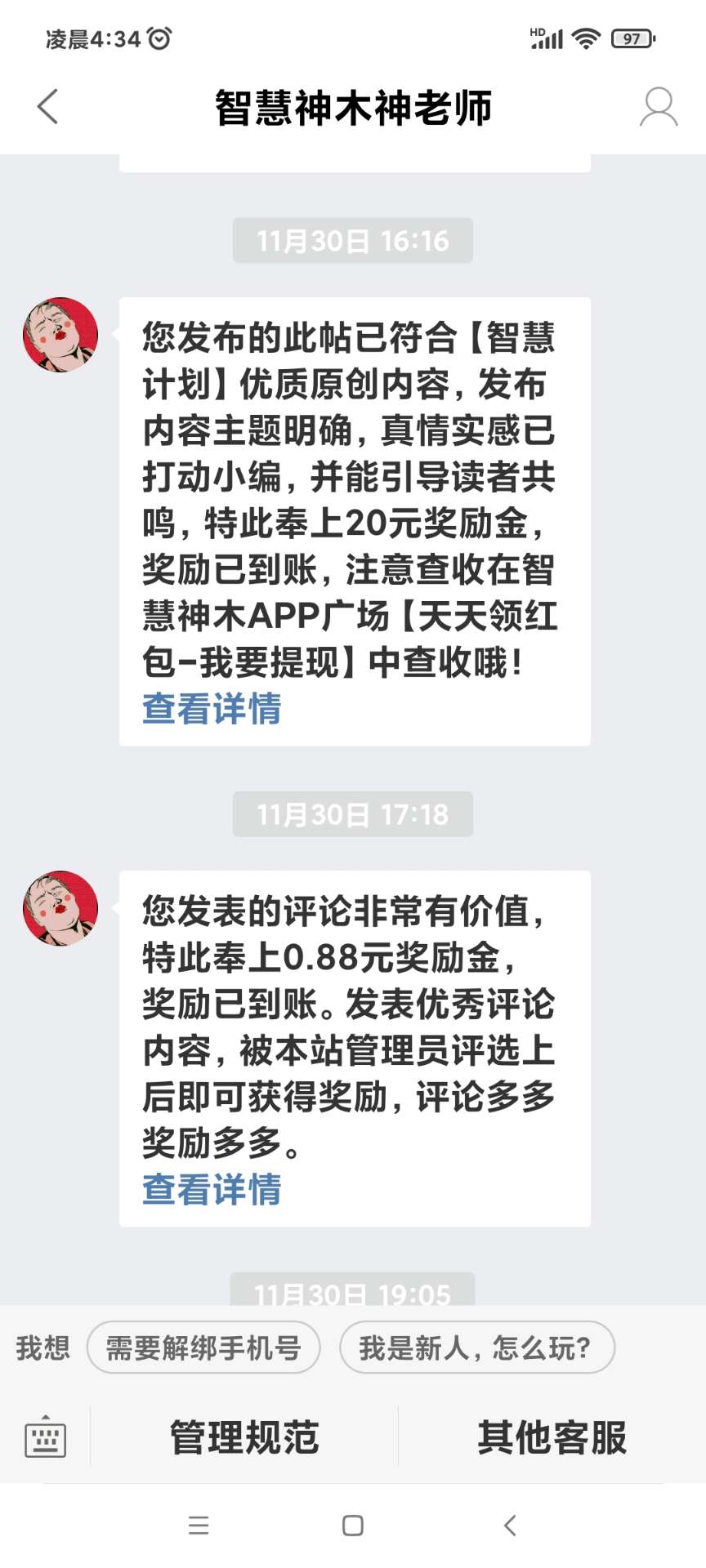This screenshot has width=706, height=1568.
Task: Tap the sender avatar beside the 17:18 message
Action: pyautogui.click(x=60, y=908)
